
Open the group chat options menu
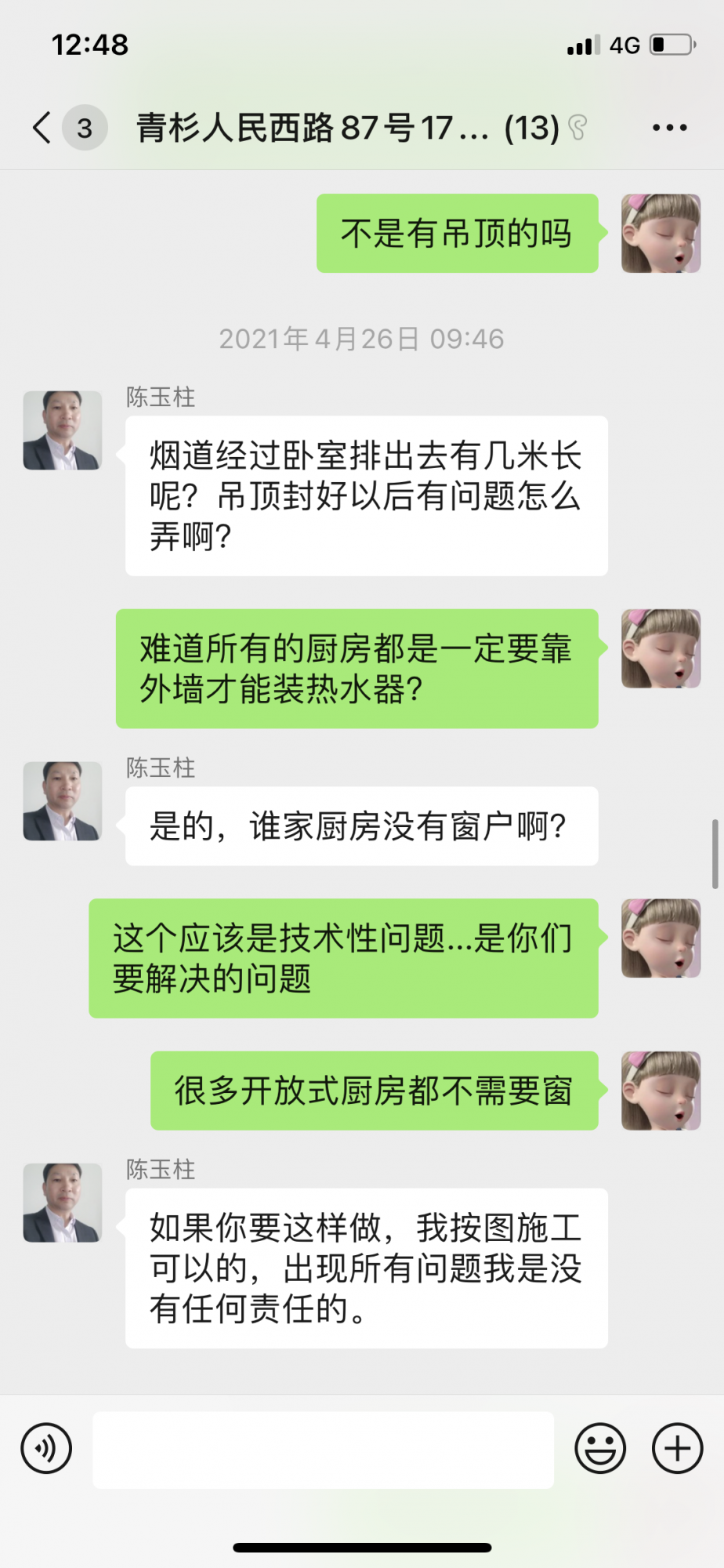(x=669, y=128)
